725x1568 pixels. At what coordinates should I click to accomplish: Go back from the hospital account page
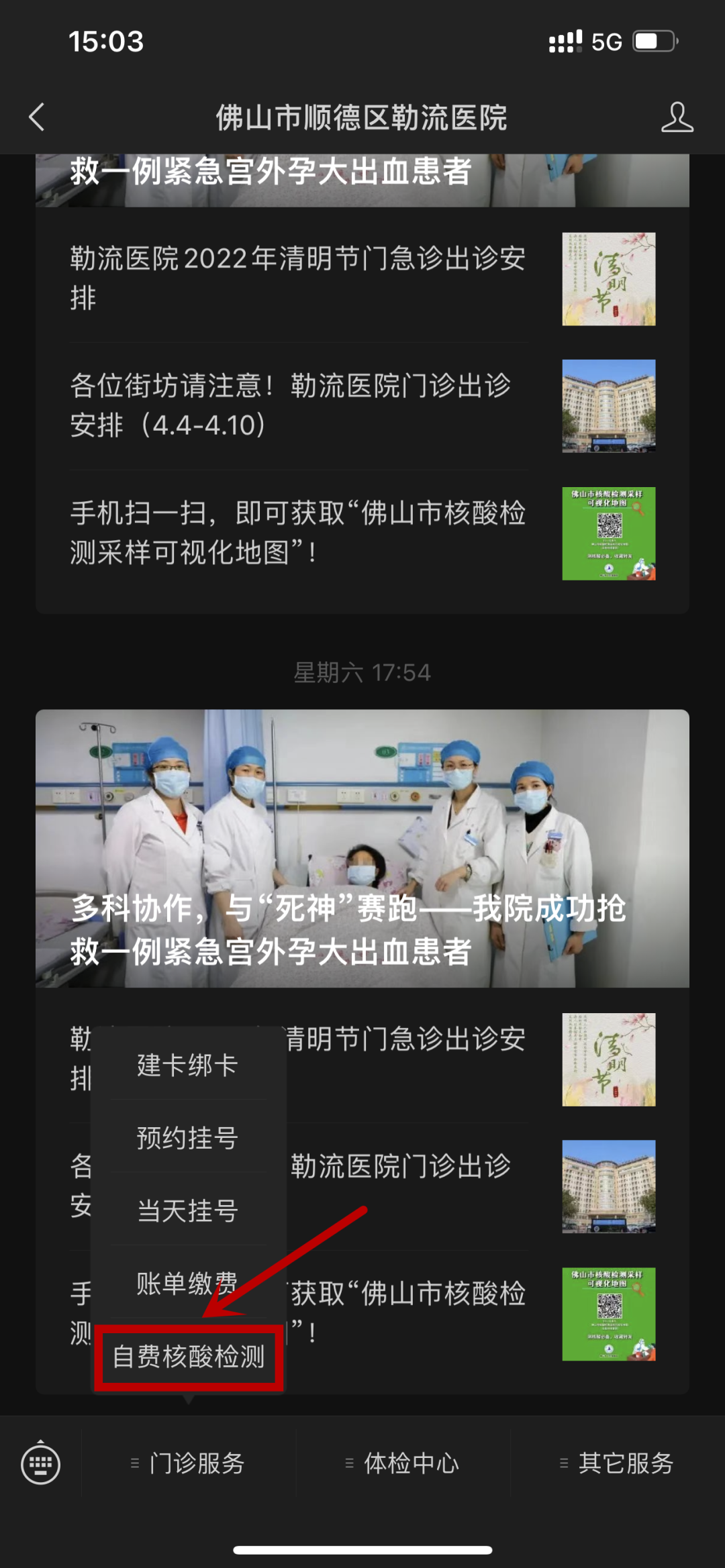pos(38,117)
